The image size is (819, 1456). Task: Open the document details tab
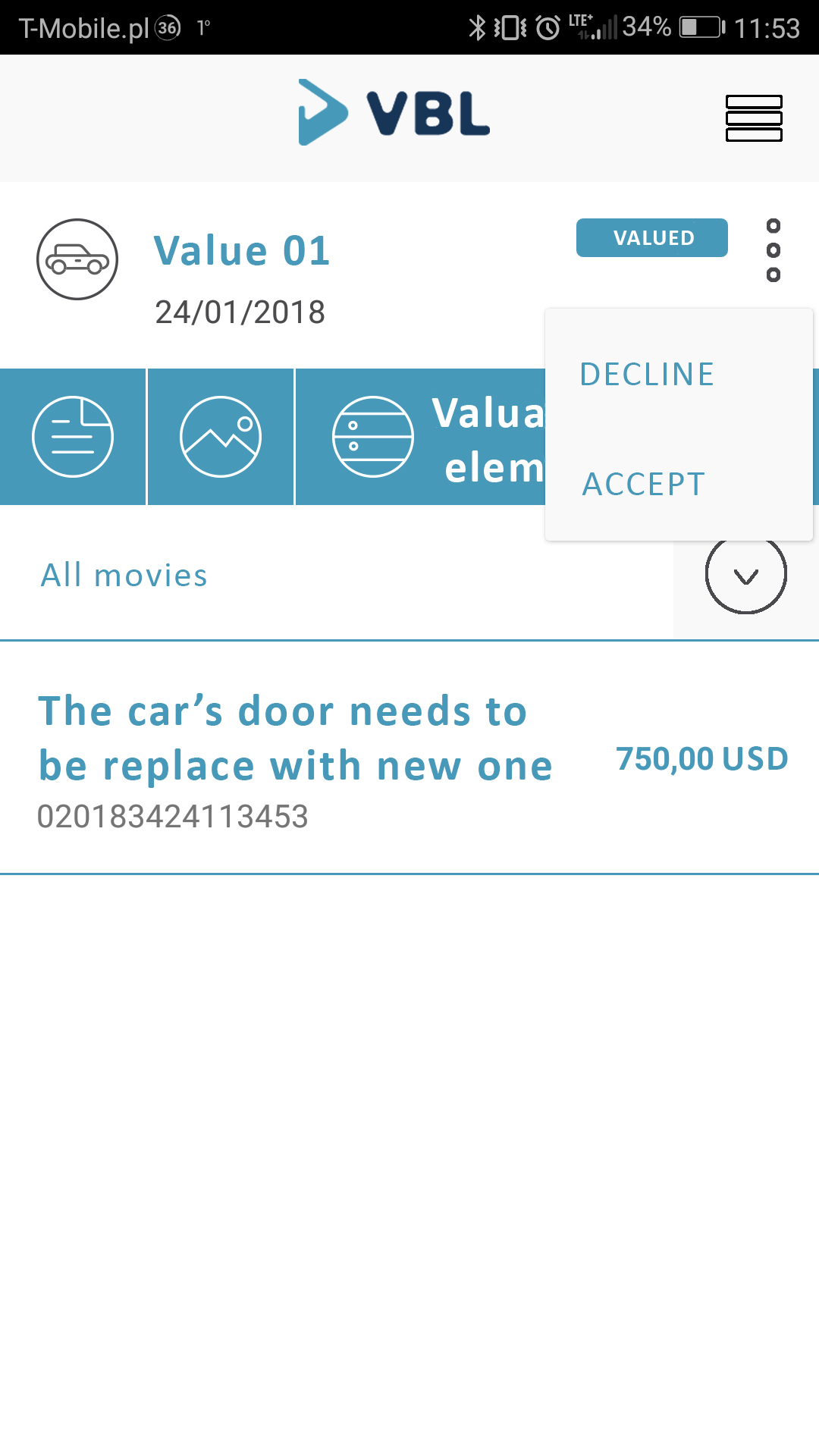point(73,437)
